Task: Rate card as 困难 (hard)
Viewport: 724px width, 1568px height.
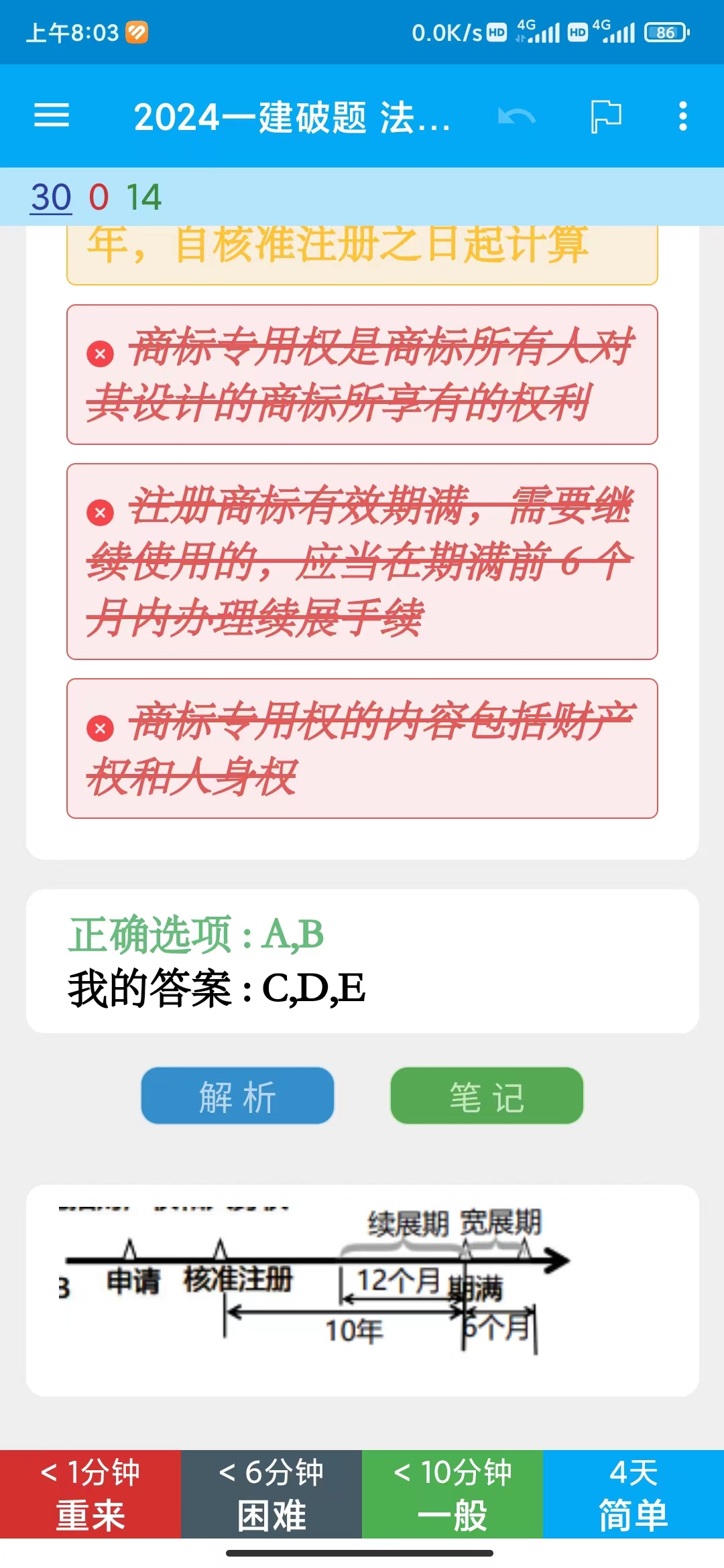Action: pos(271,1494)
